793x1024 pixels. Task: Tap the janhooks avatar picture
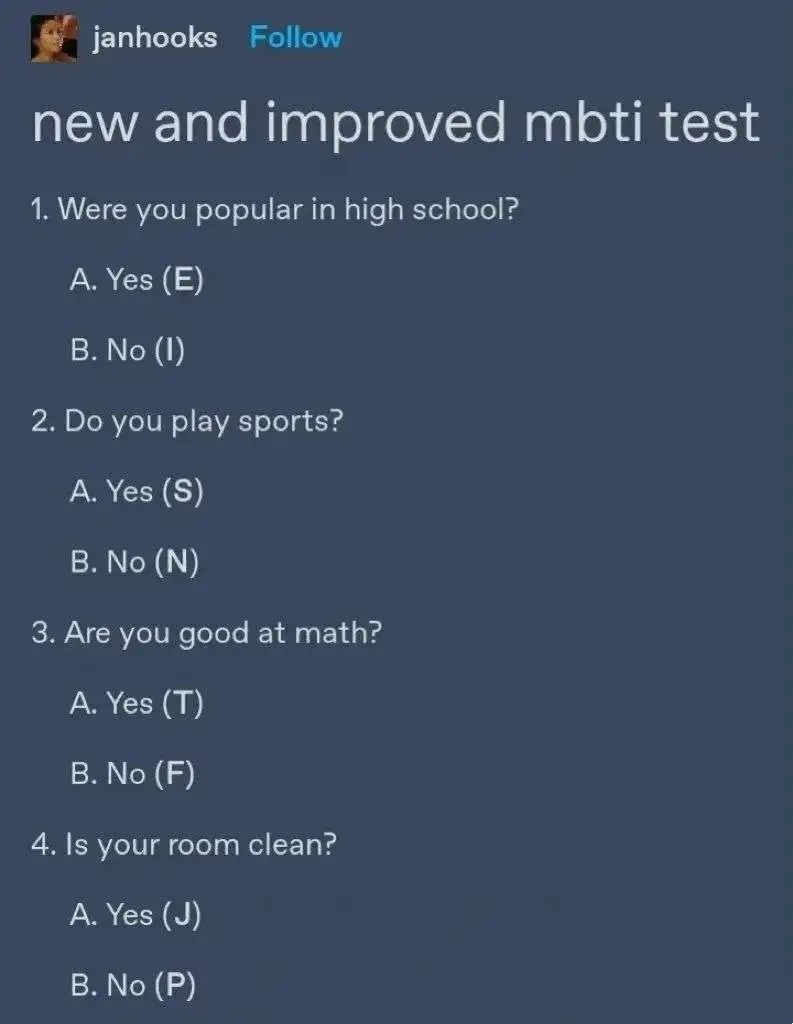point(54,38)
